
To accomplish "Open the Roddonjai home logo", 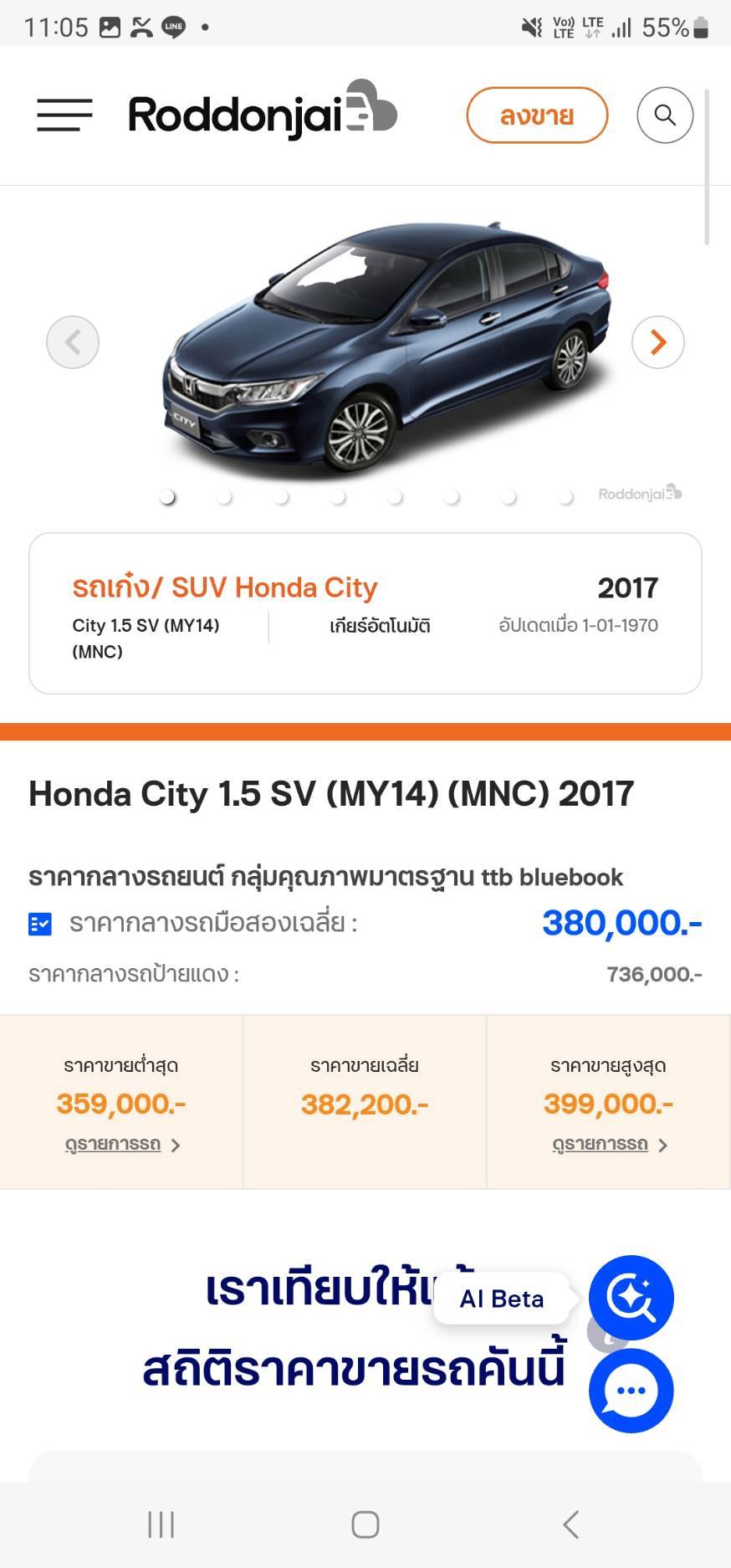I will pyautogui.click(x=262, y=114).
